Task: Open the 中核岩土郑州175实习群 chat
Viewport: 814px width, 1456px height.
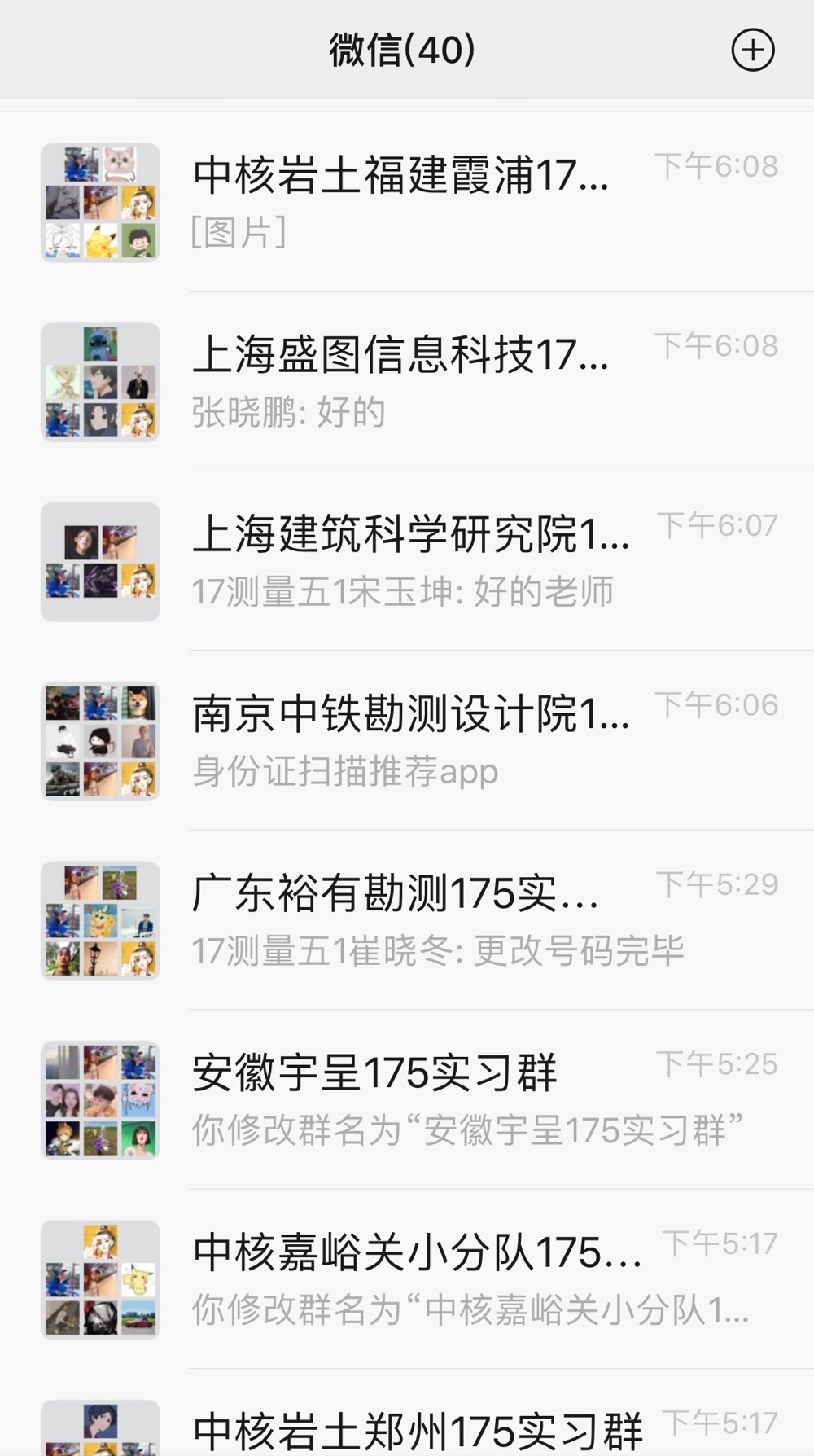Action: click(407, 1429)
